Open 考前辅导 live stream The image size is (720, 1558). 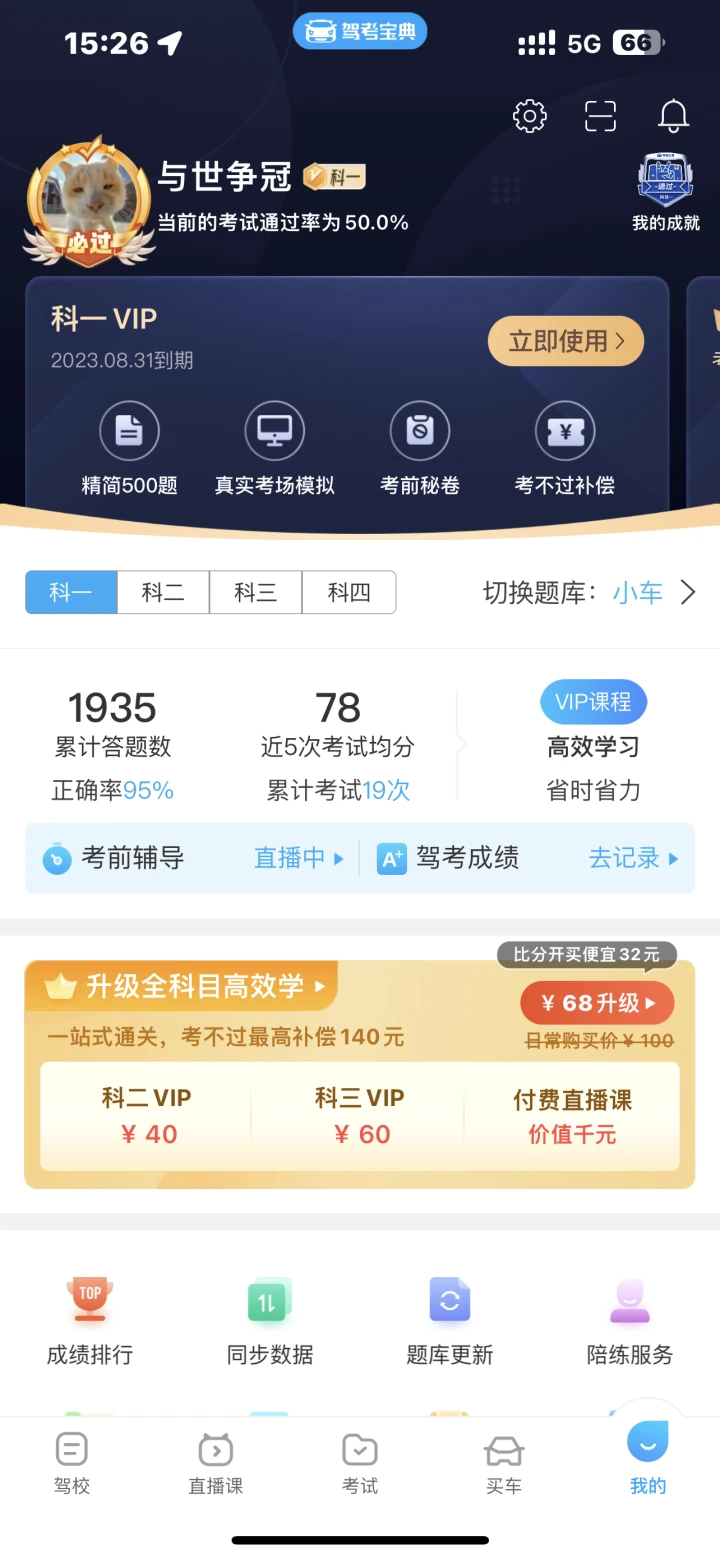tap(192, 858)
